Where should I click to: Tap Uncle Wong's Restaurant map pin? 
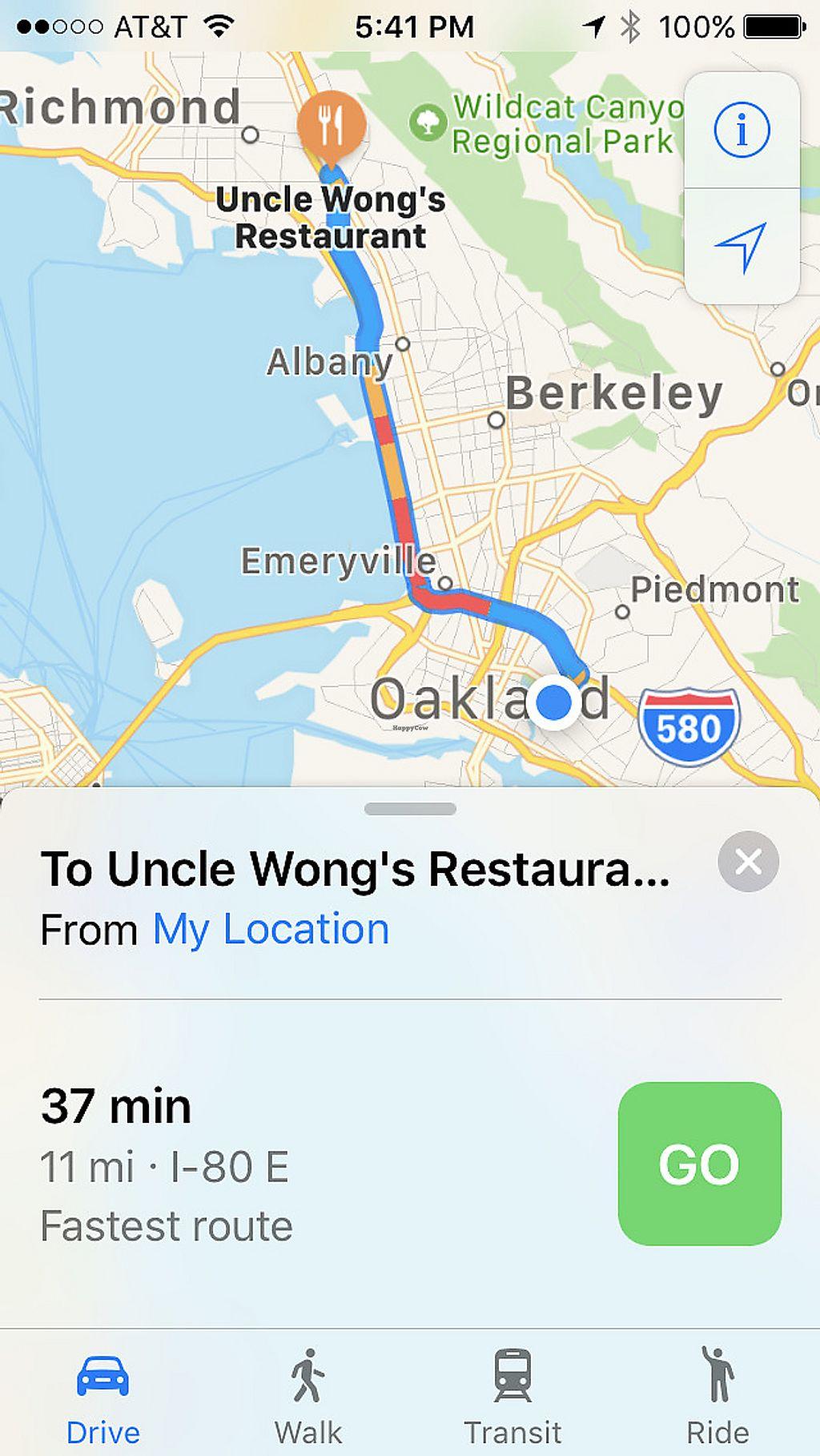(x=331, y=126)
